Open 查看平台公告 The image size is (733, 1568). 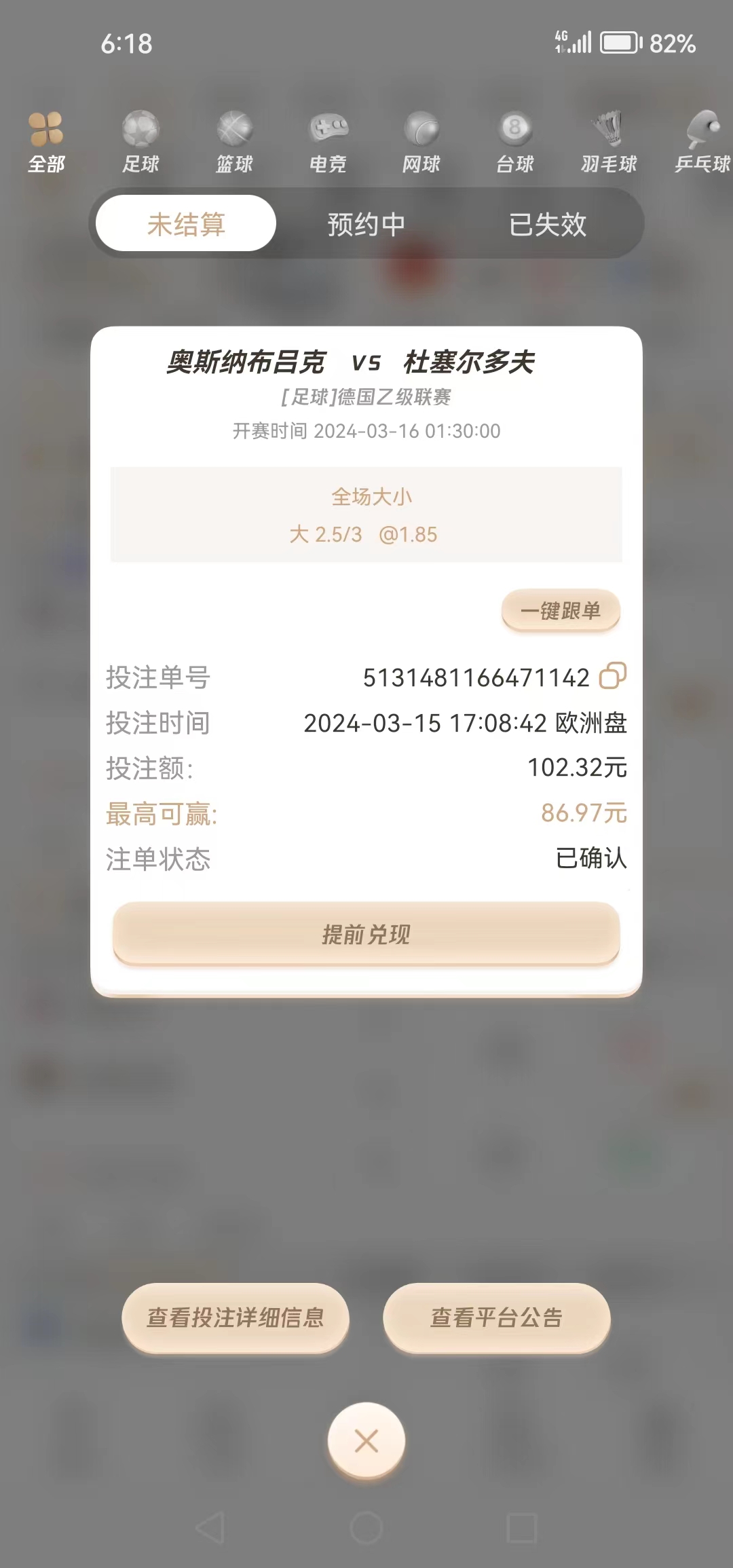coord(497,1318)
